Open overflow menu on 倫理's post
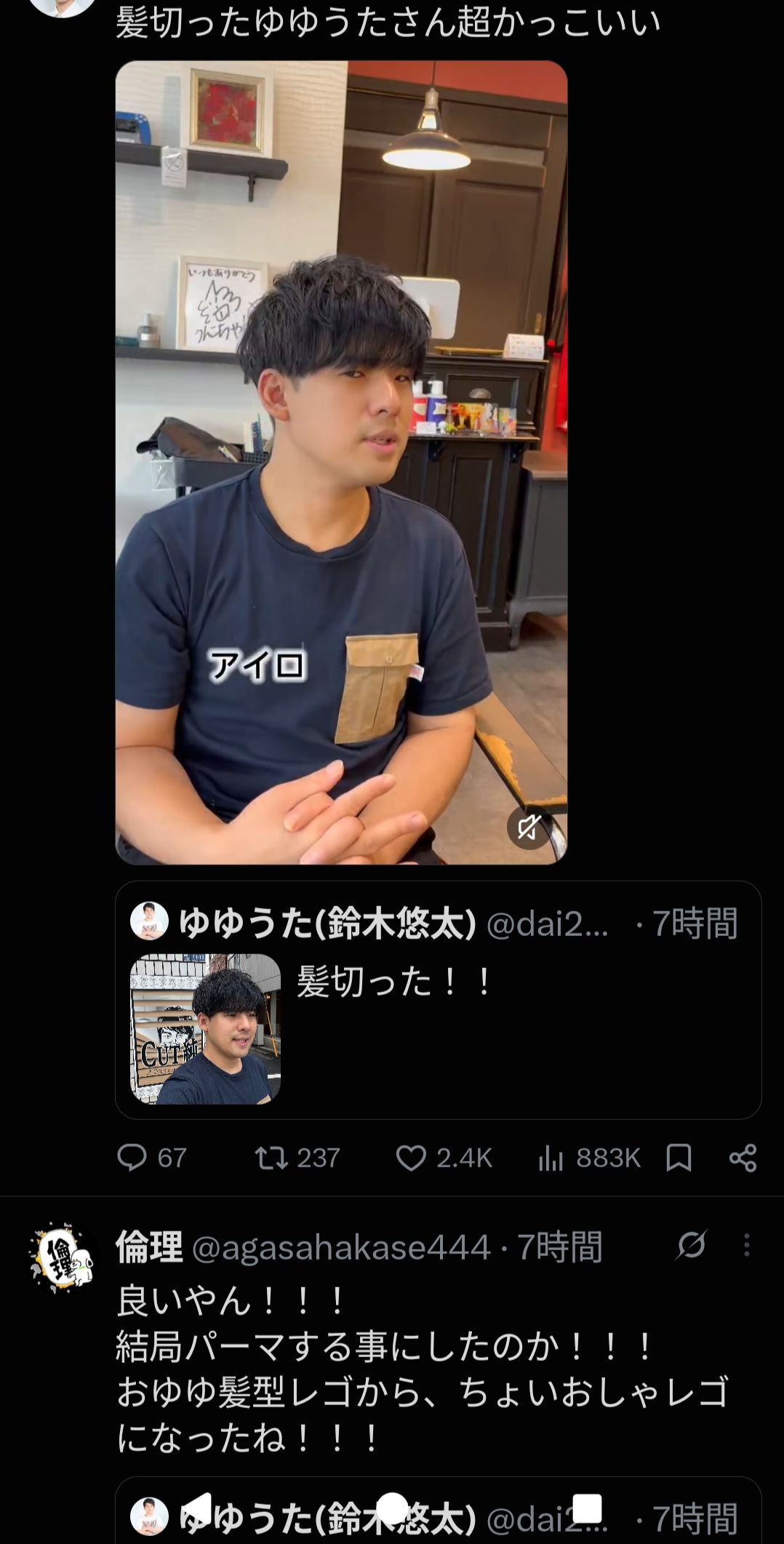This screenshot has height=1544, width=784. click(x=747, y=1245)
